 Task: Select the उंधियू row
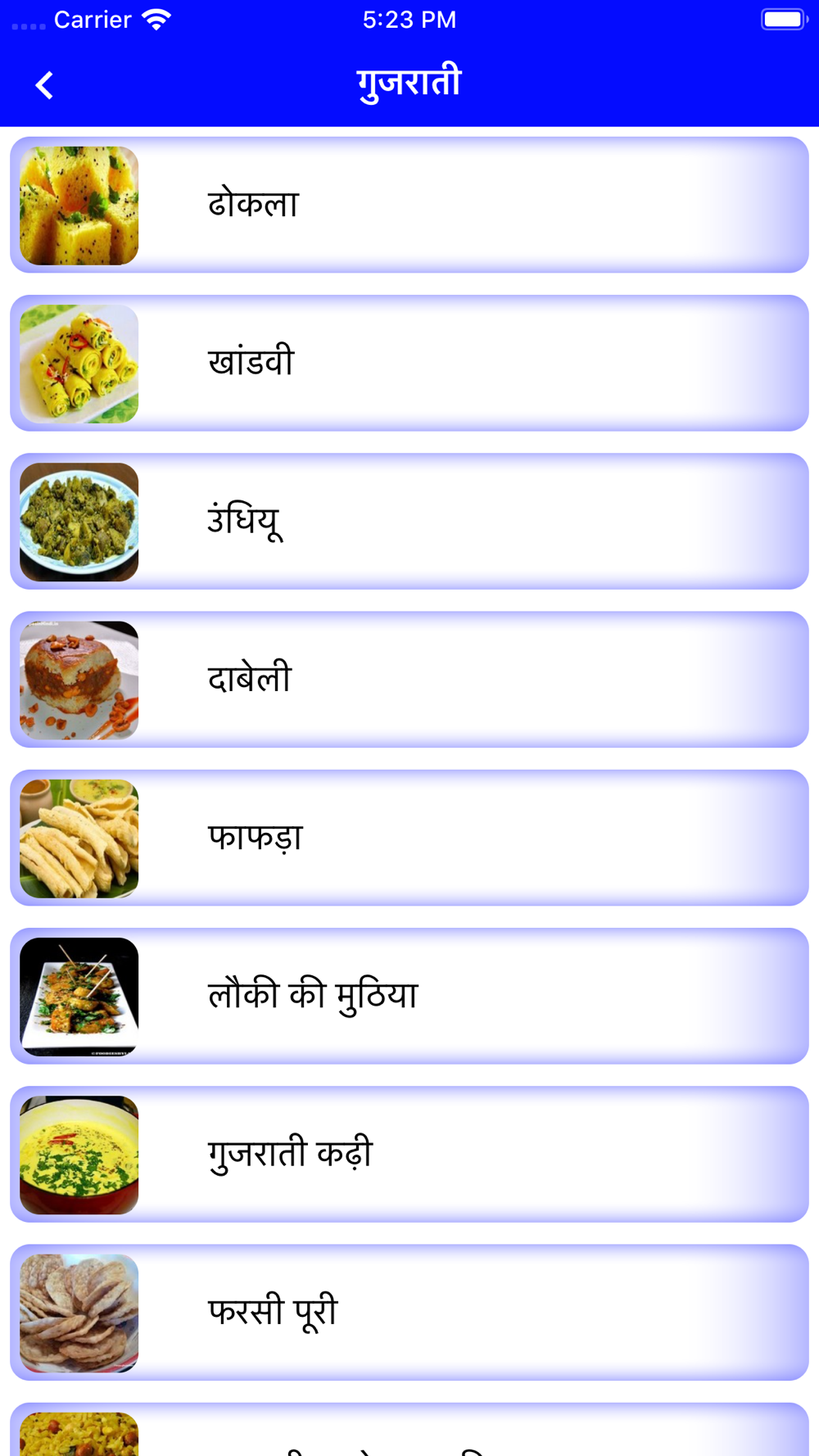click(x=409, y=521)
